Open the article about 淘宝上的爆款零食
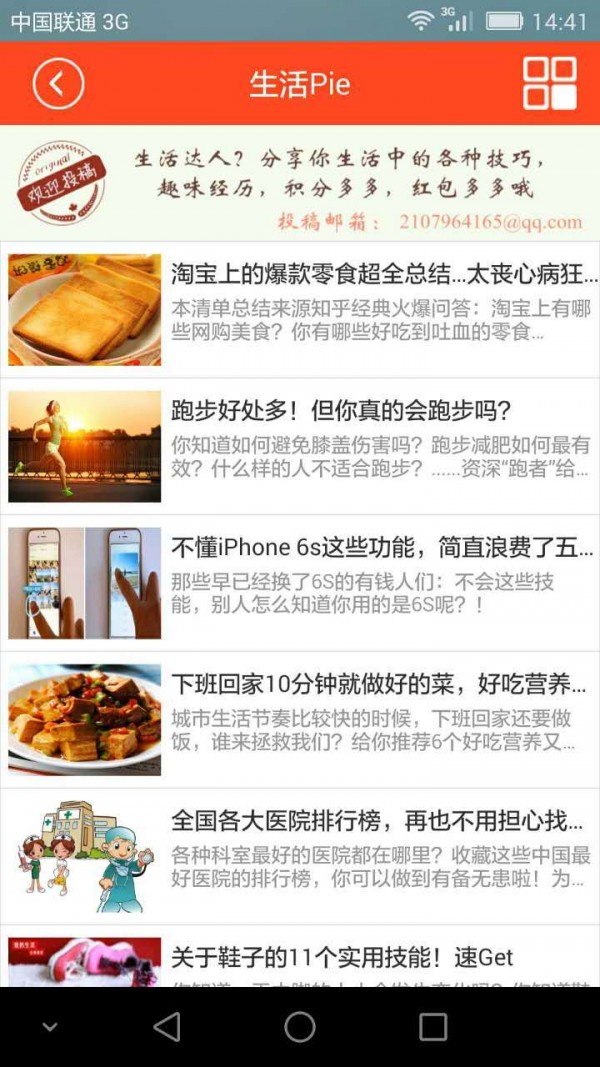 [300, 309]
